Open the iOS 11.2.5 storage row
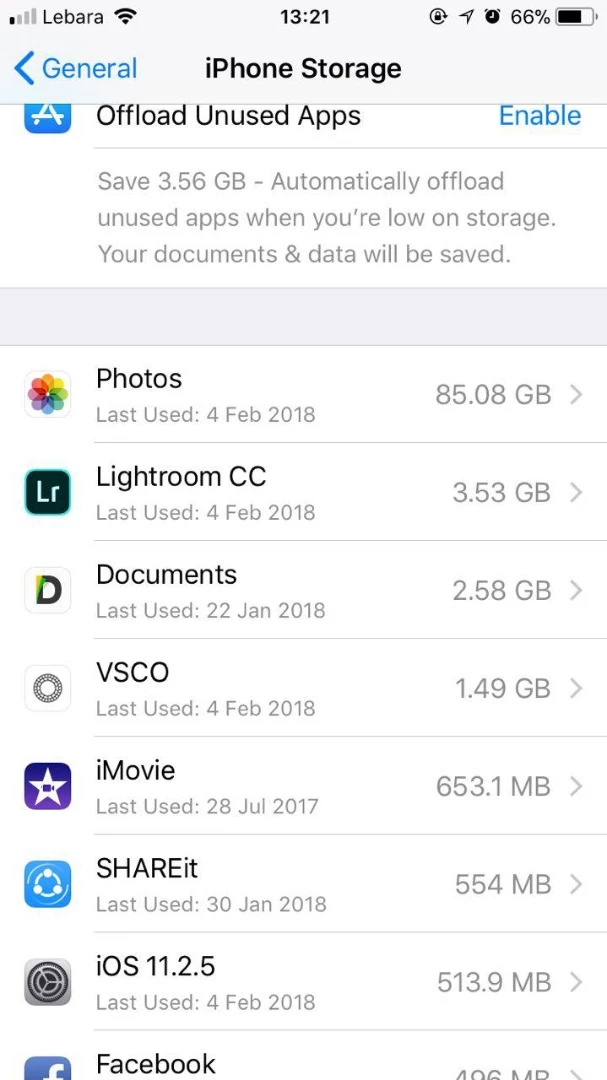Viewport: 607px width, 1080px height. click(x=303, y=982)
